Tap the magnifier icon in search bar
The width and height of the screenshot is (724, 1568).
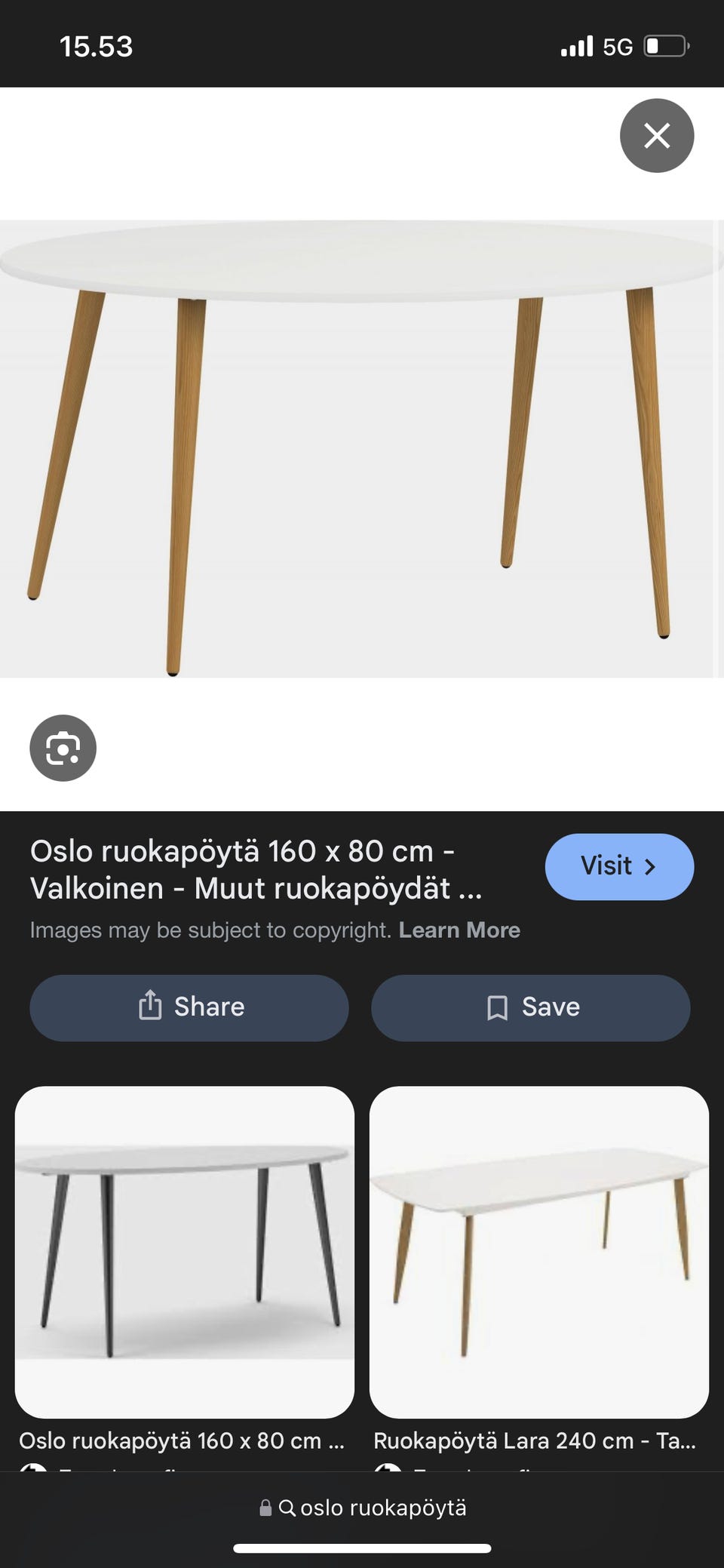coord(289,1507)
